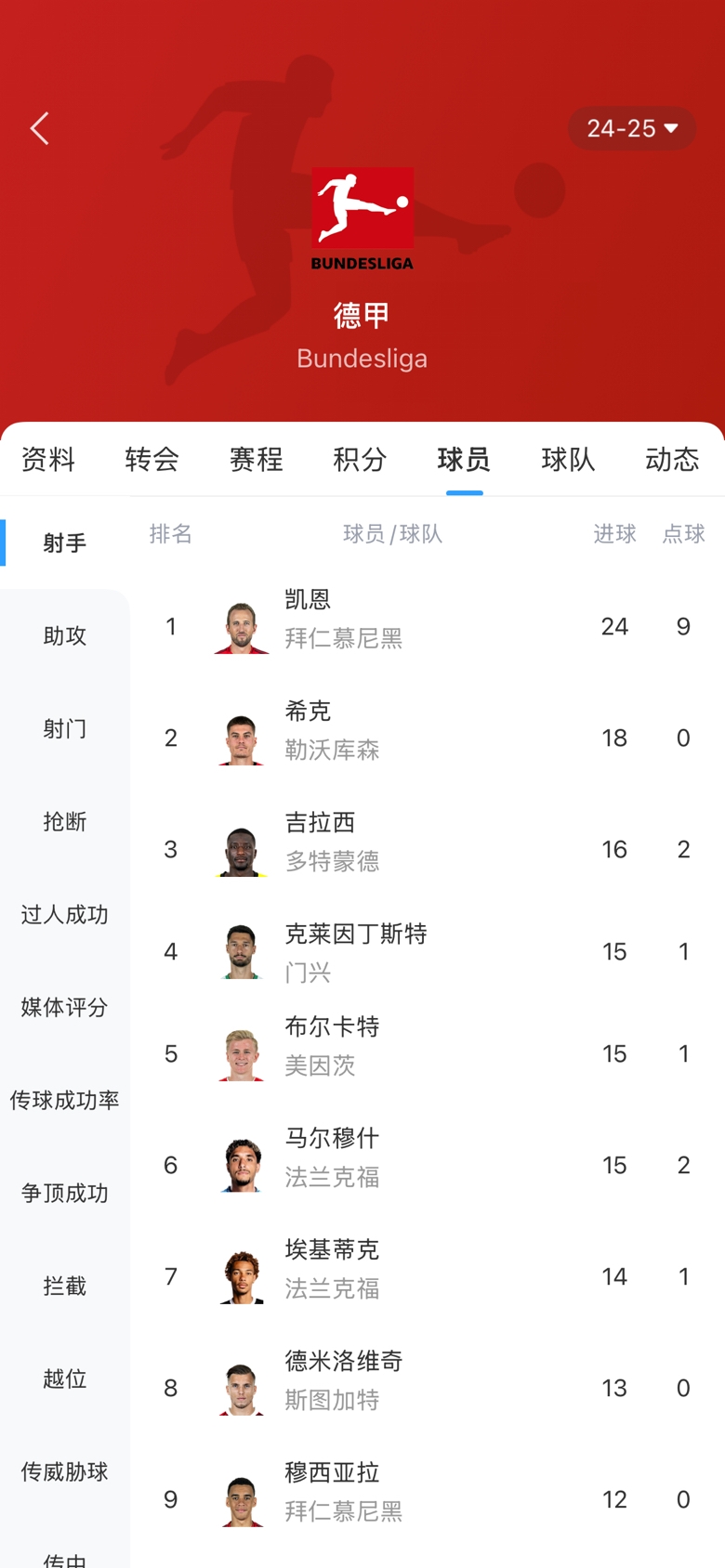Show the 过人成功 ranking
The height and width of the screenshot is (1568, 725).
click(65, 914)
